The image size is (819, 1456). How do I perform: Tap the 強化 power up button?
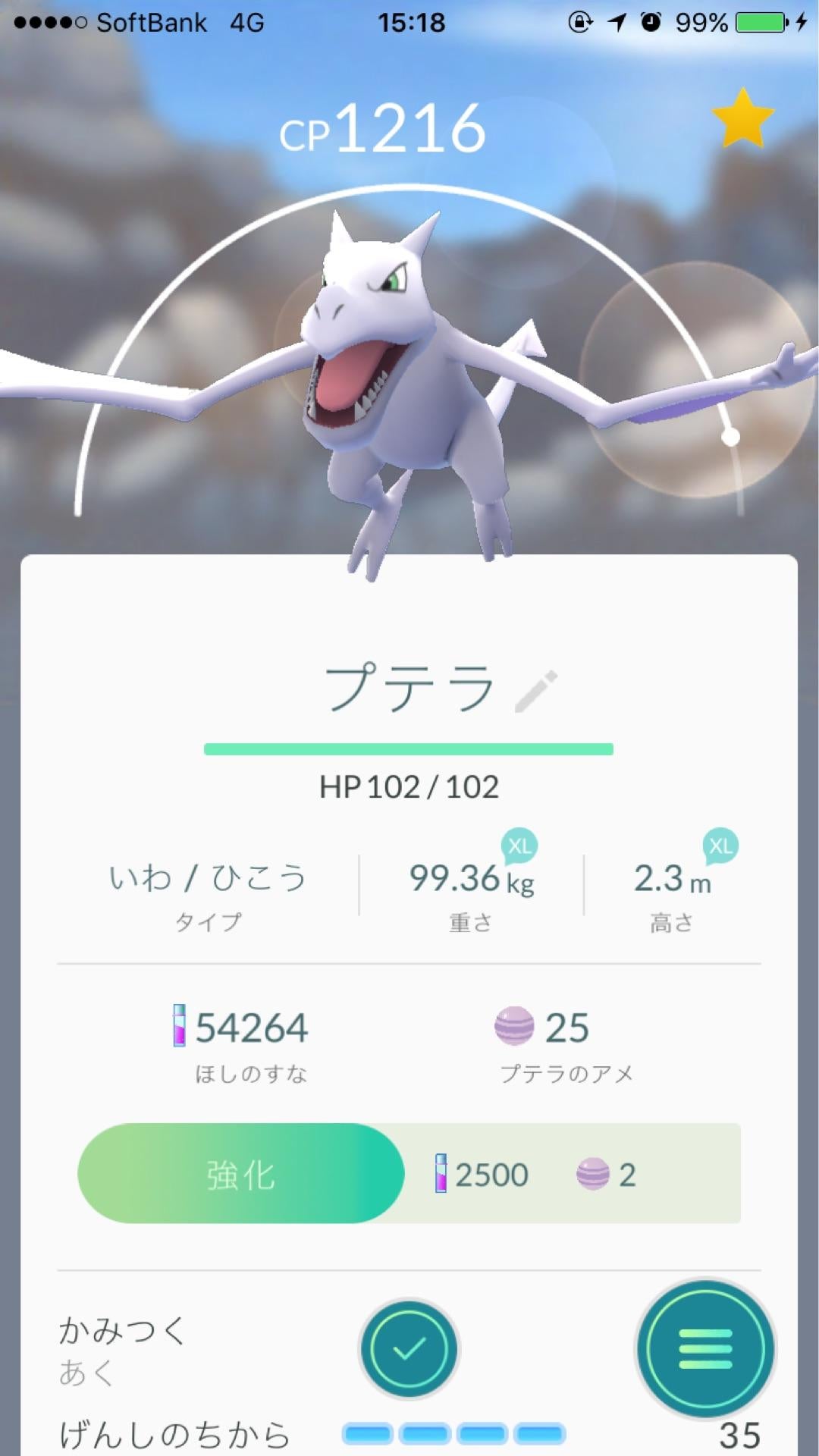coord(241,1174)
